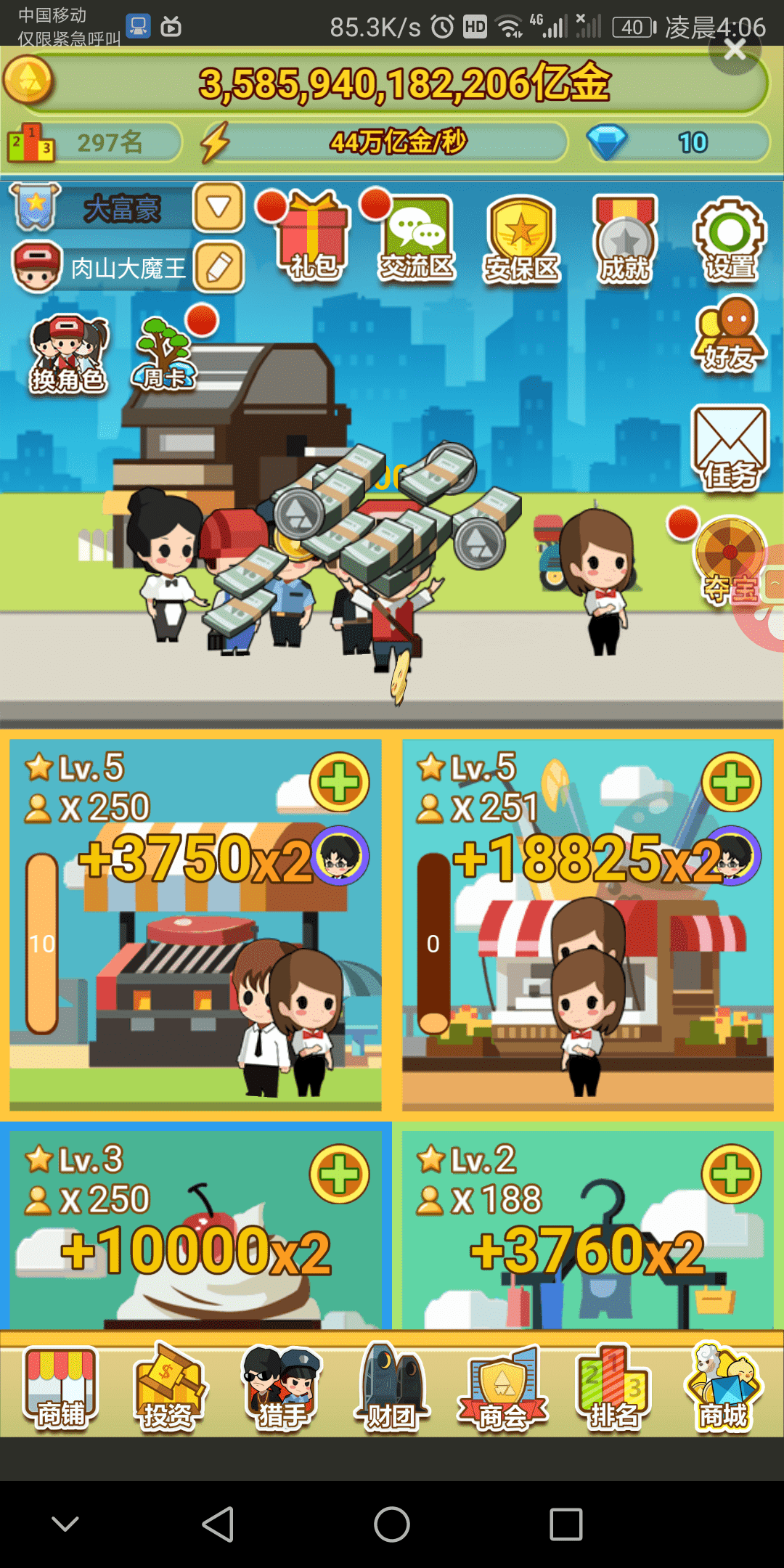The width and height of the screenshot is (784, 1568).
Task: Edit the nickname 肉山大魔王
Action: [219, 268]
